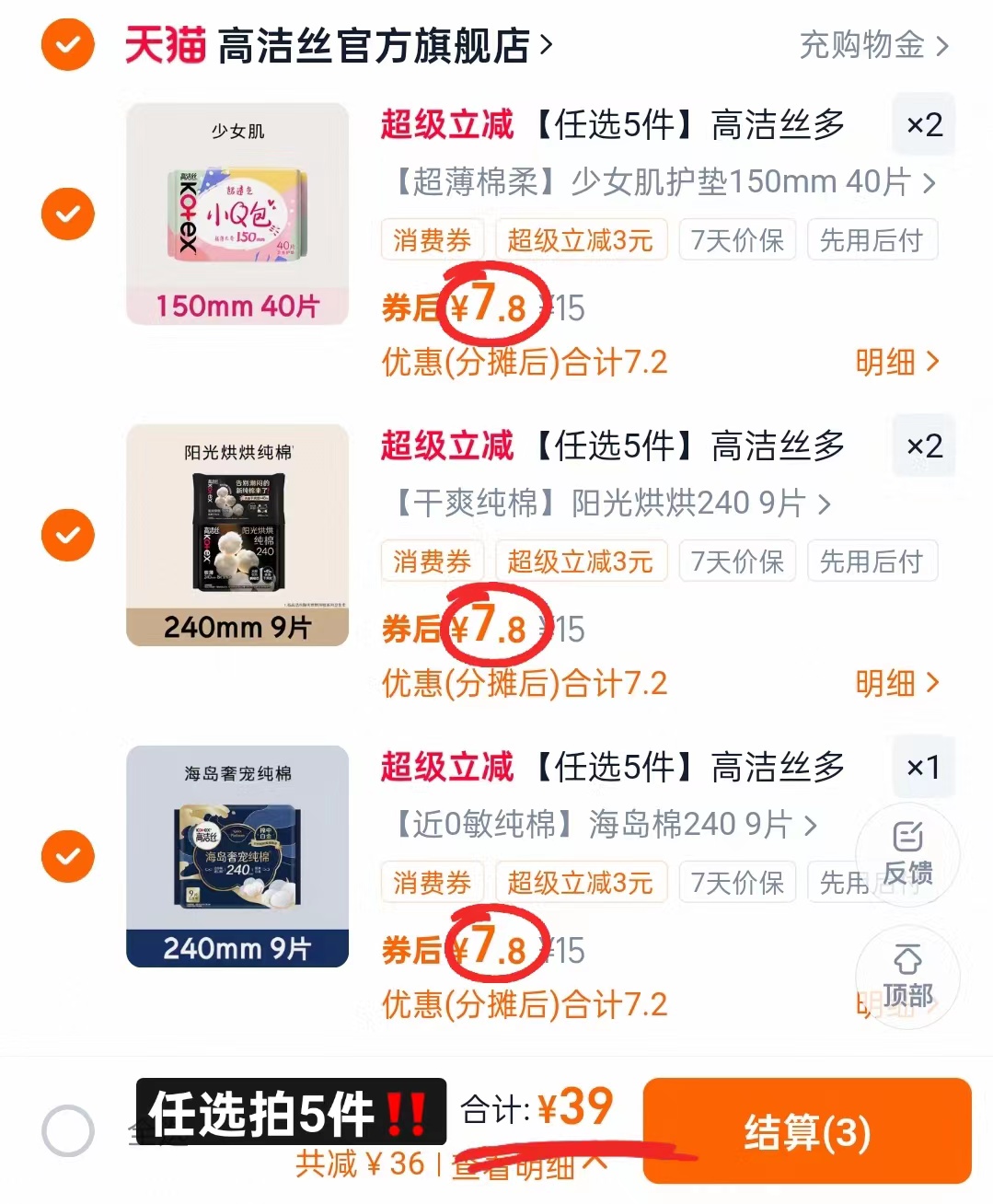Click the 顶部 back-to-top icon

click(906, 977)
